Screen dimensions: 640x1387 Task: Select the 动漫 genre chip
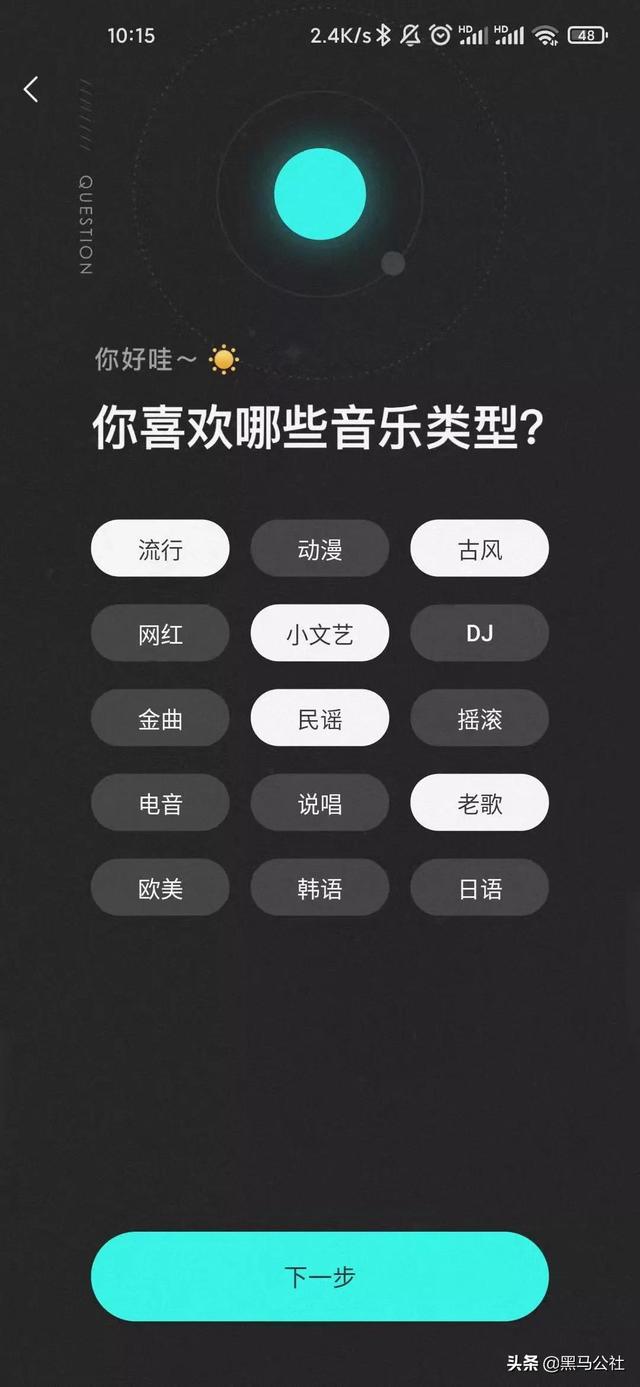(320, 548)
